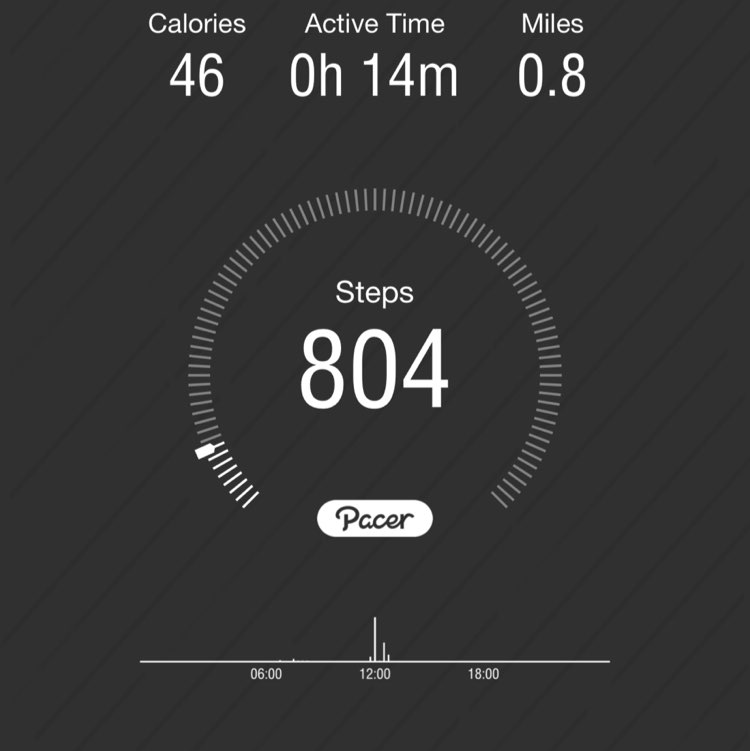Select the Active Time header
Image resolution: width=750 pixels, height=751 pixels.
pyautogui.click(x=375, y=23)
